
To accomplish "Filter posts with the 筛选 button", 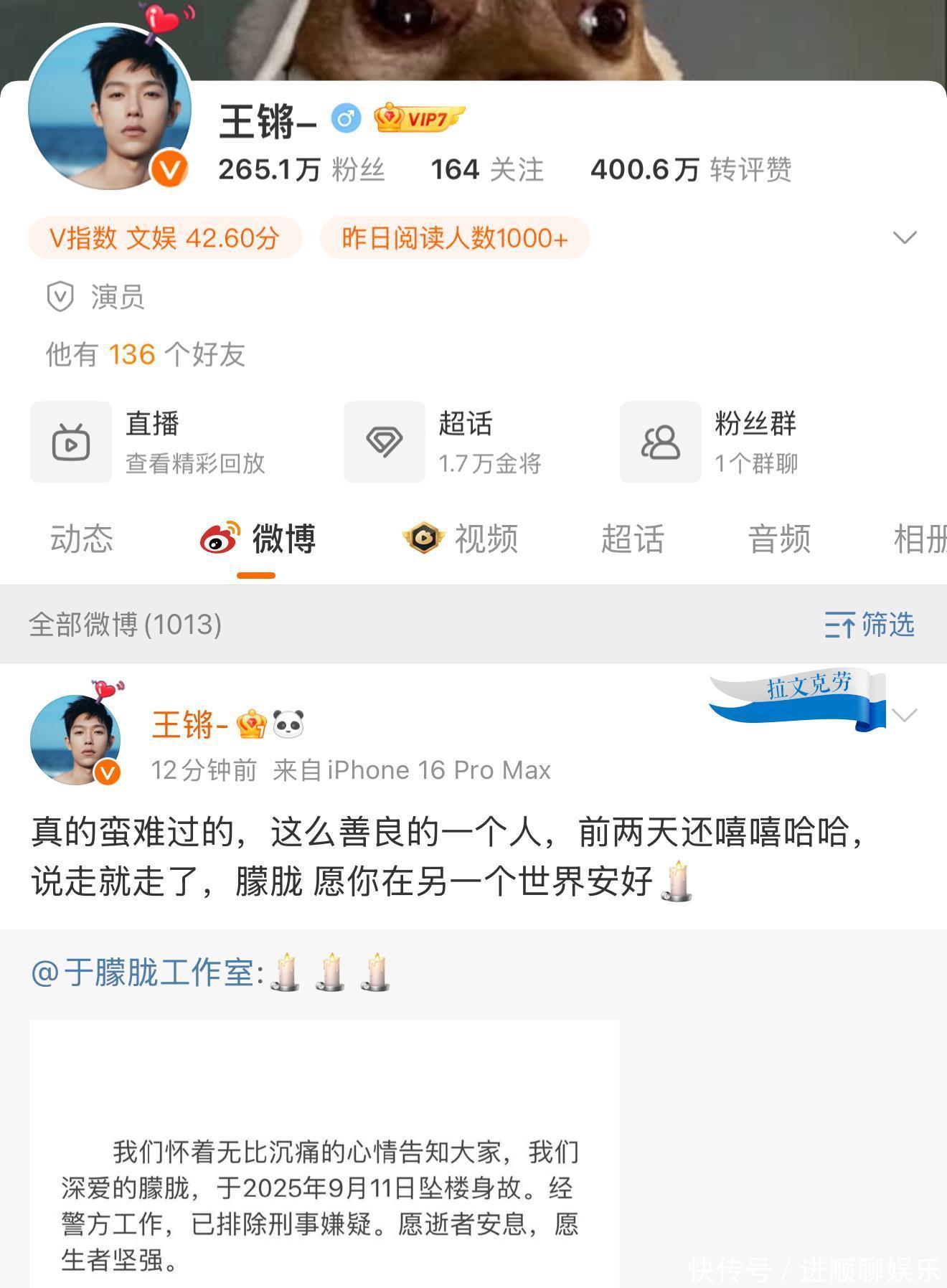I will 869,625.
